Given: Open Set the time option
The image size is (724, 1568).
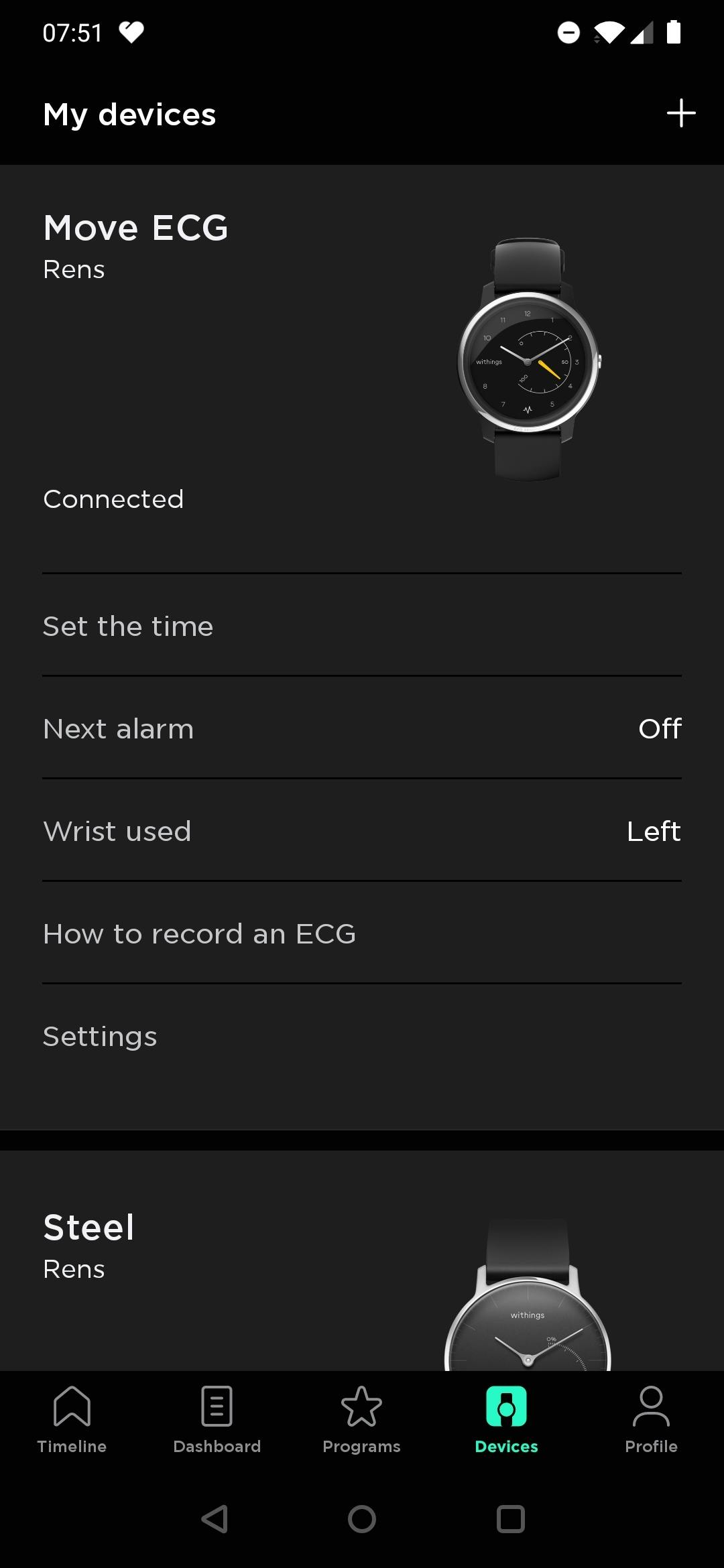Looking at the screenshot, I should [362, 626].
